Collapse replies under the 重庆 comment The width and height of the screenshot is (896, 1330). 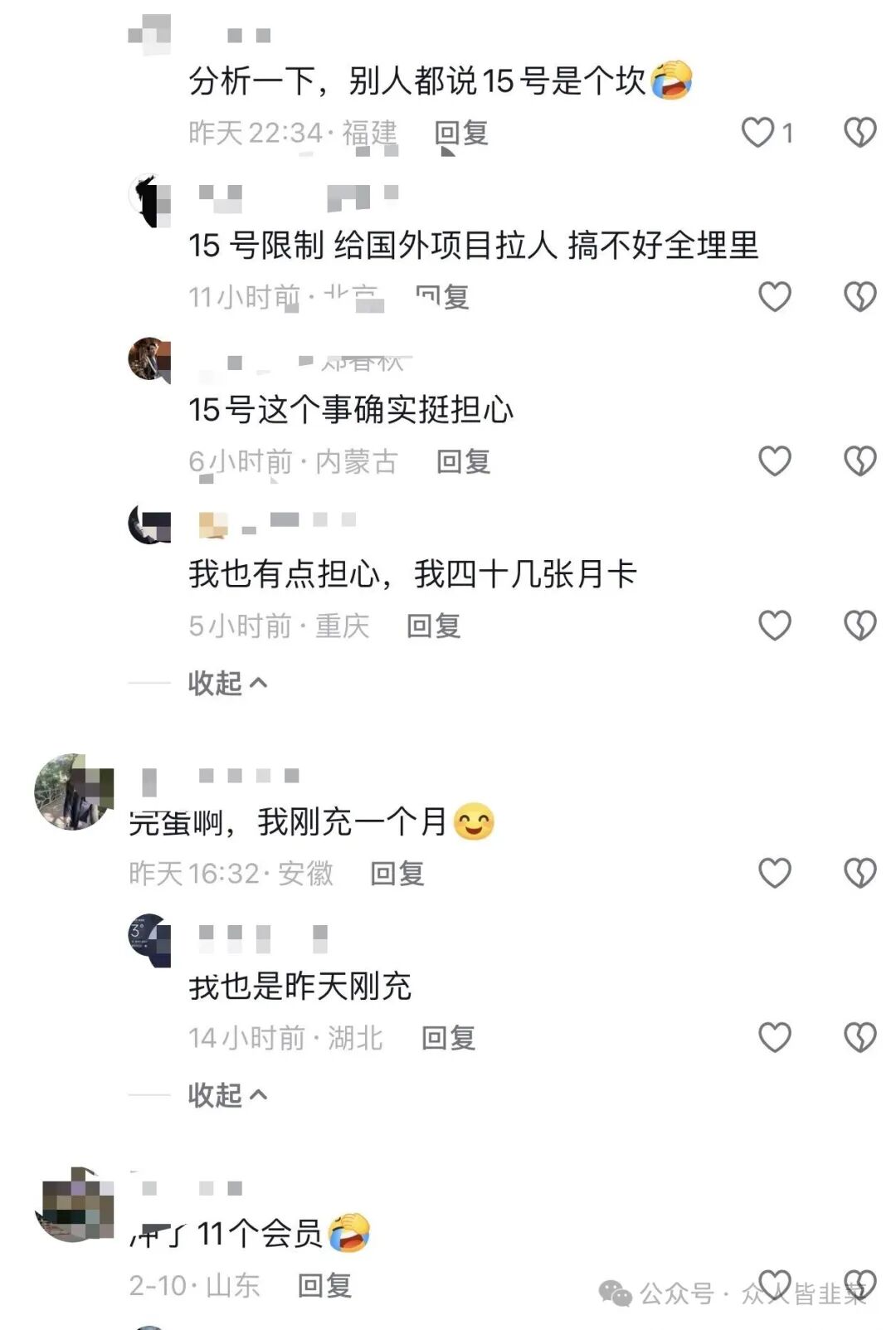pyautogui.click(x=227, y=683)
